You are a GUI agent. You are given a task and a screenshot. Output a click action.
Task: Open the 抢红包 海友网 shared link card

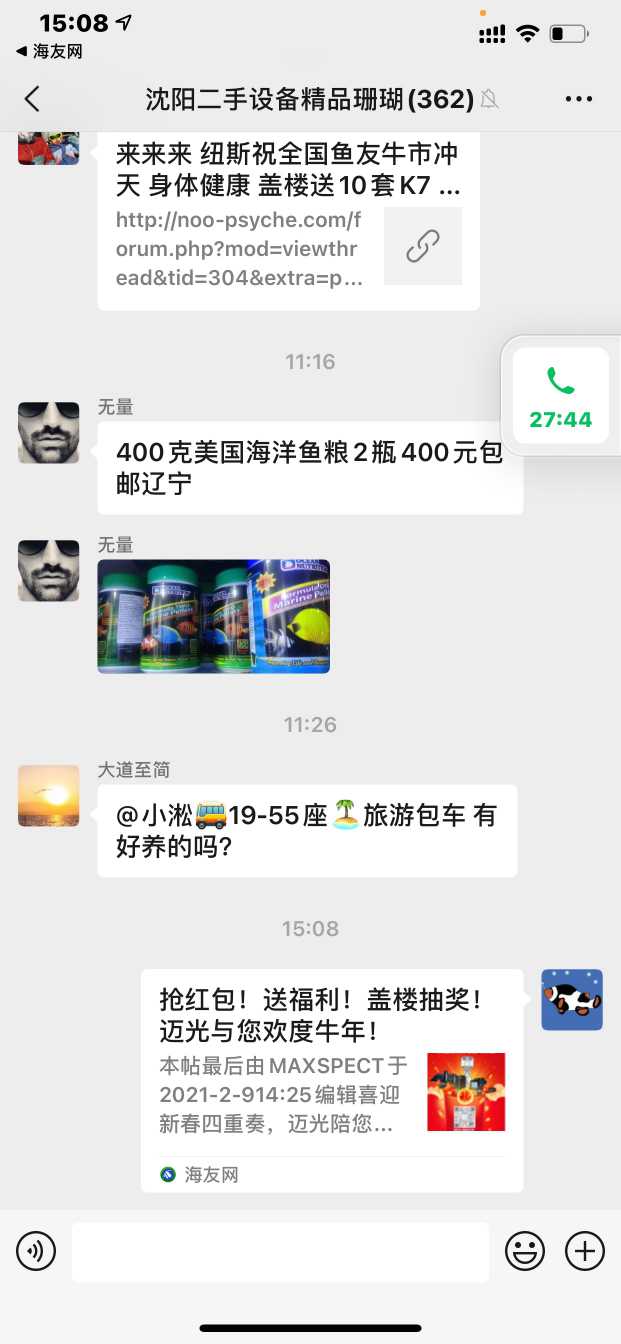332,1080
